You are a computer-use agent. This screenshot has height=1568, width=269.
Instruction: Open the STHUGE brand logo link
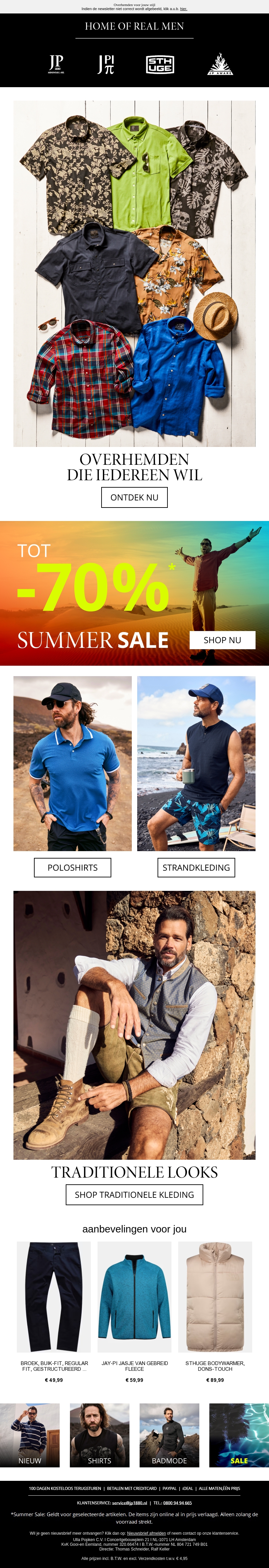pos(160,65)
